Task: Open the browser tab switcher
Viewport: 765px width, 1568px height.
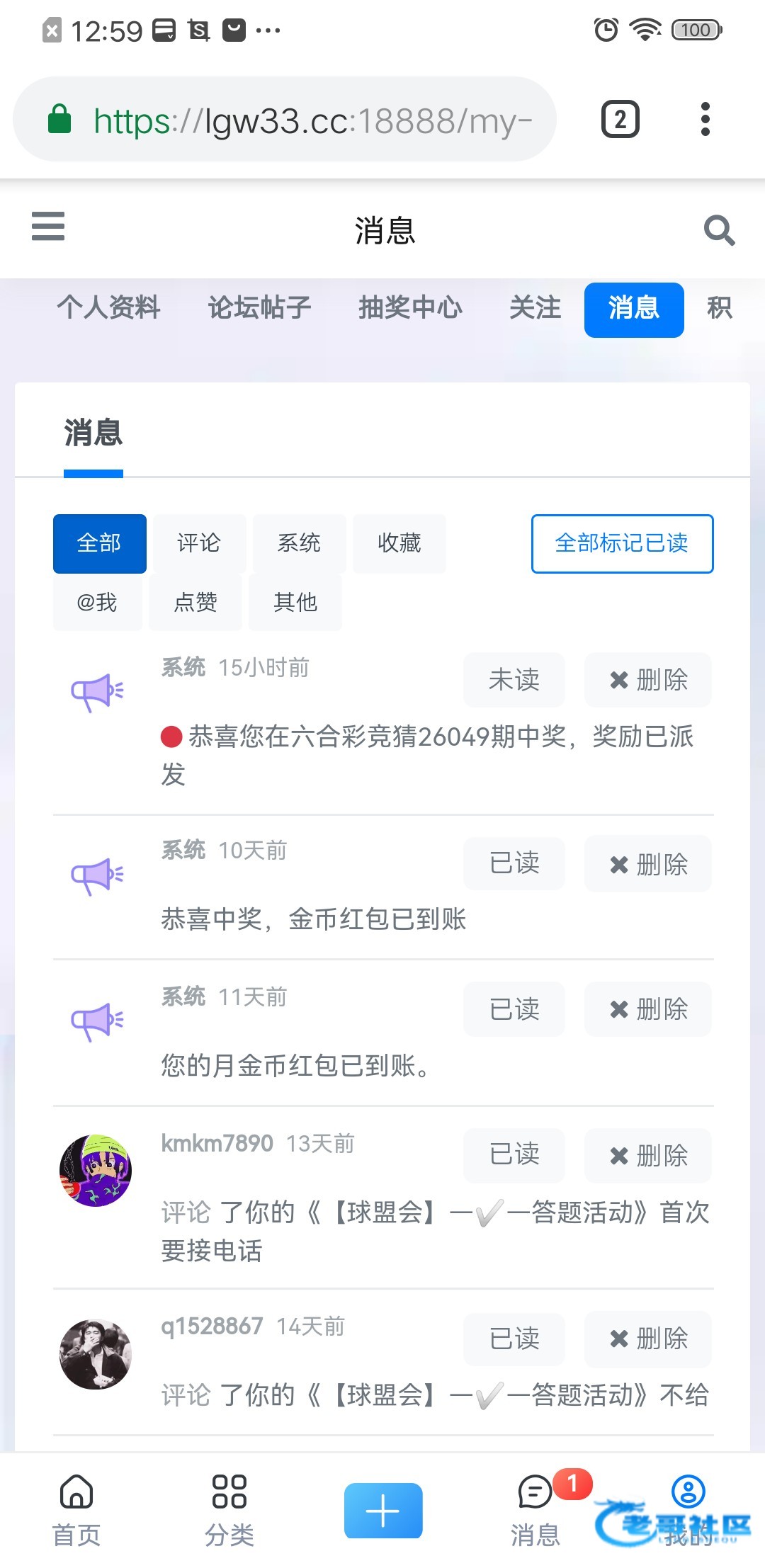Action: (620, 119)
